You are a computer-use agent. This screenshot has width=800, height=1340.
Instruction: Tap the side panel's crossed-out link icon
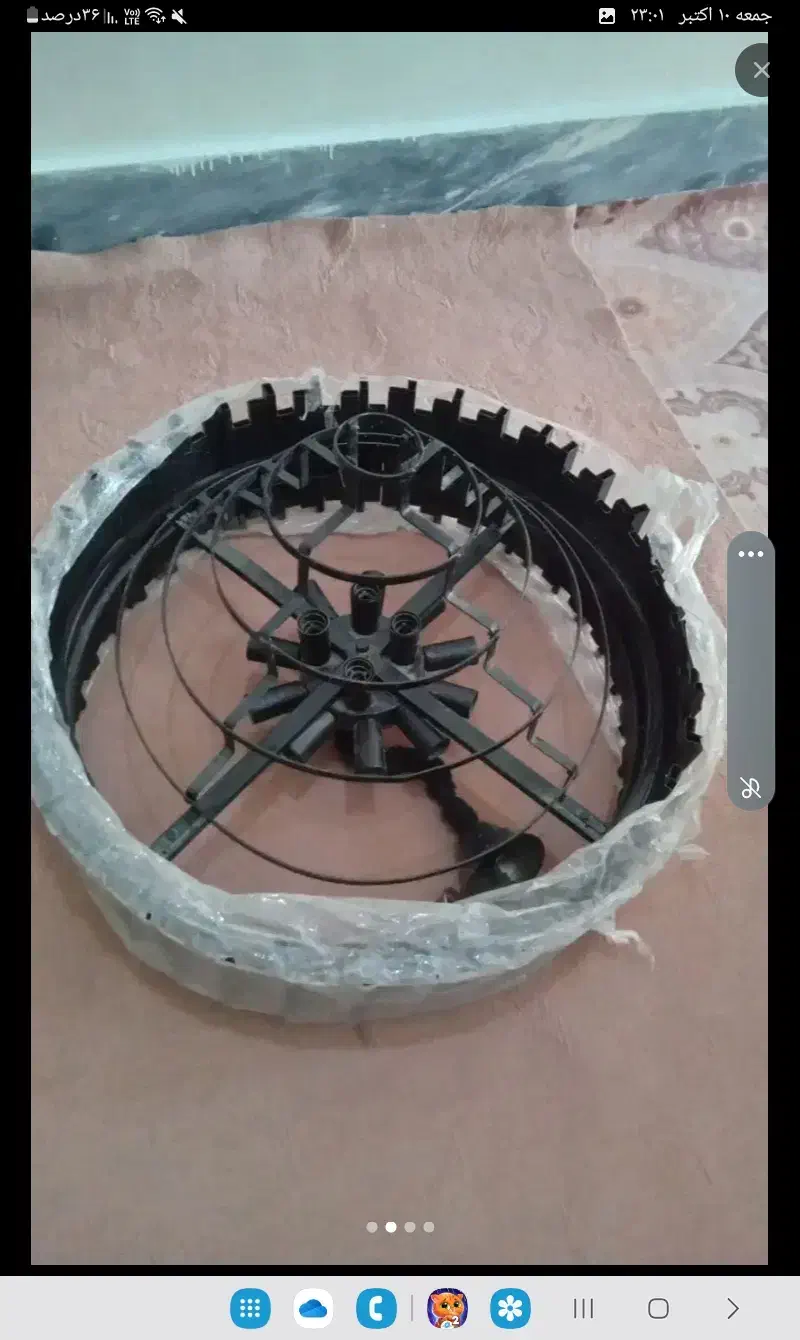click(751, 788)
